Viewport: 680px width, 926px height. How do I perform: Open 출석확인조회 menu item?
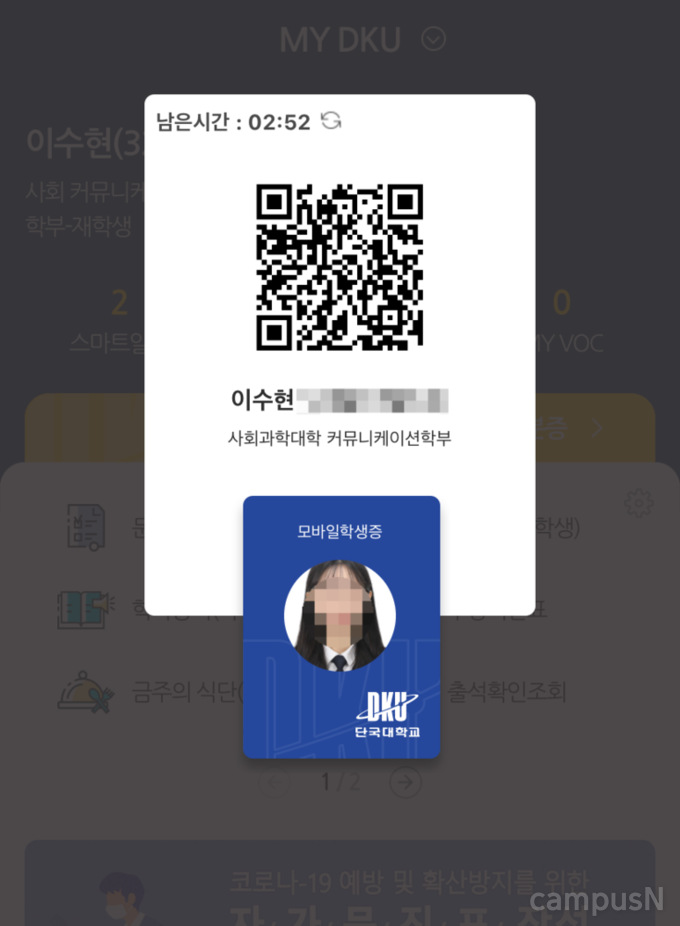(509, 692)
